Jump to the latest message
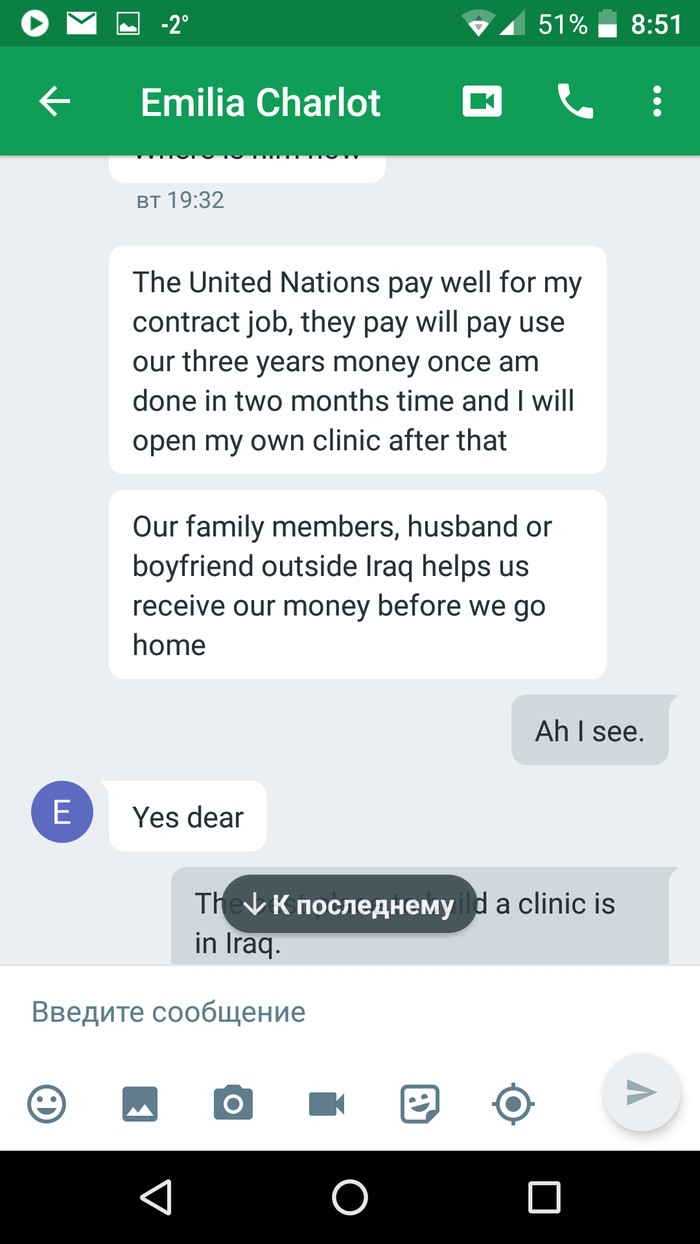 [x=349, y=905]
